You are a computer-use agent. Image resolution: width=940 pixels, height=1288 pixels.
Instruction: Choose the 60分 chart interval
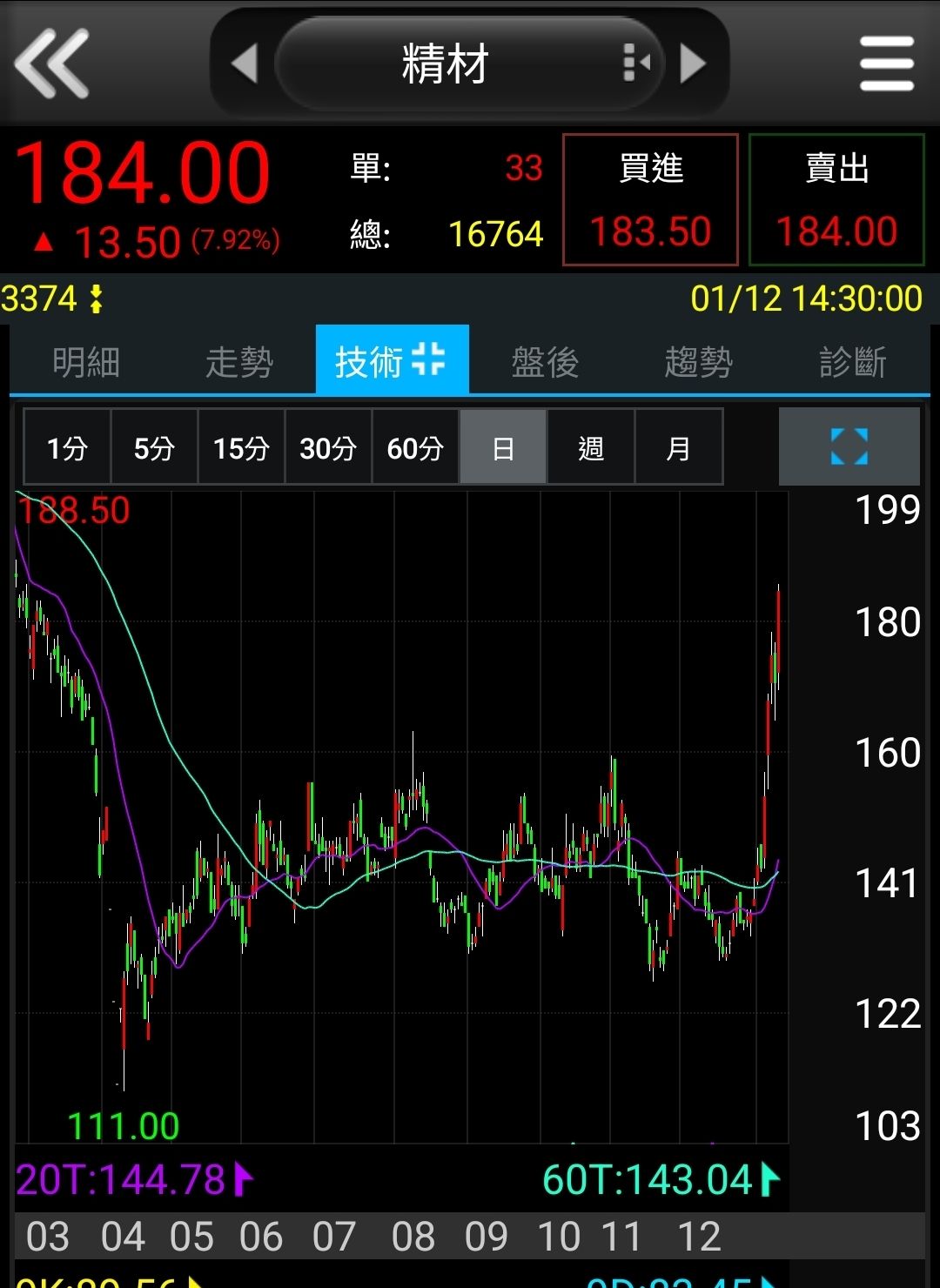click(415, 447)
